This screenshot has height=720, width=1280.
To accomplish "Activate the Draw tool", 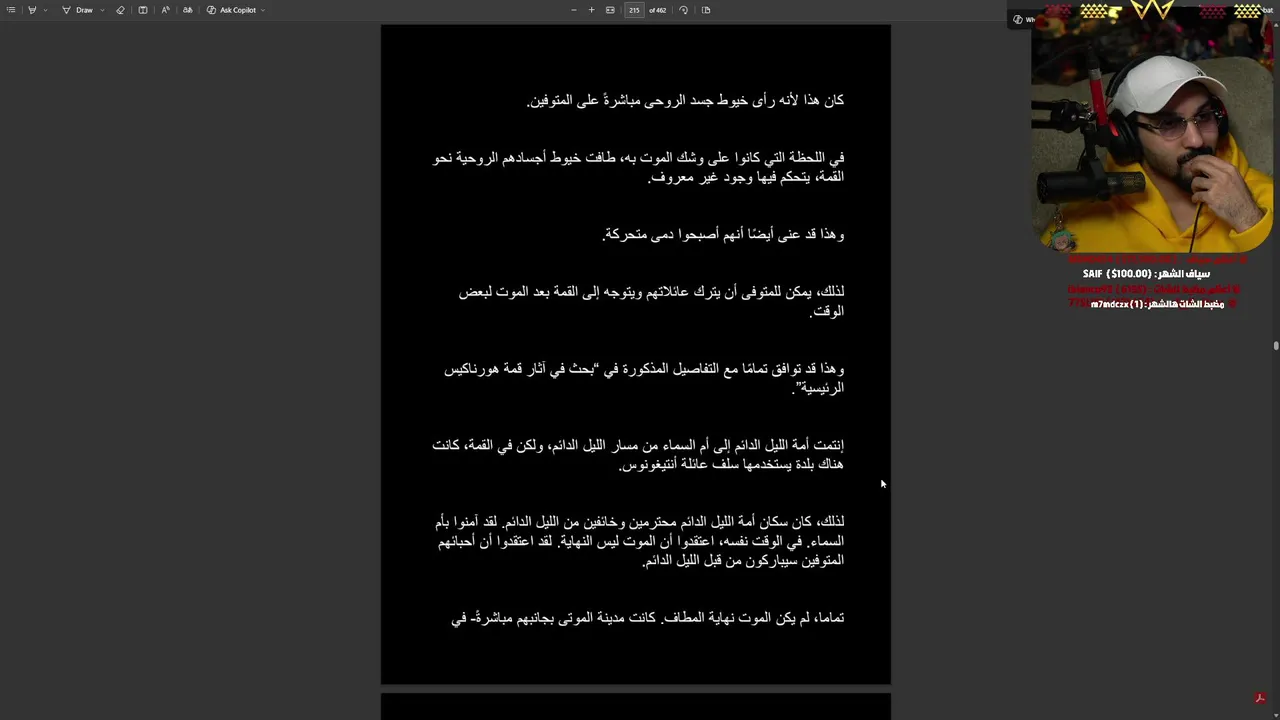I will pyautogui.click(x=78, y=10).
